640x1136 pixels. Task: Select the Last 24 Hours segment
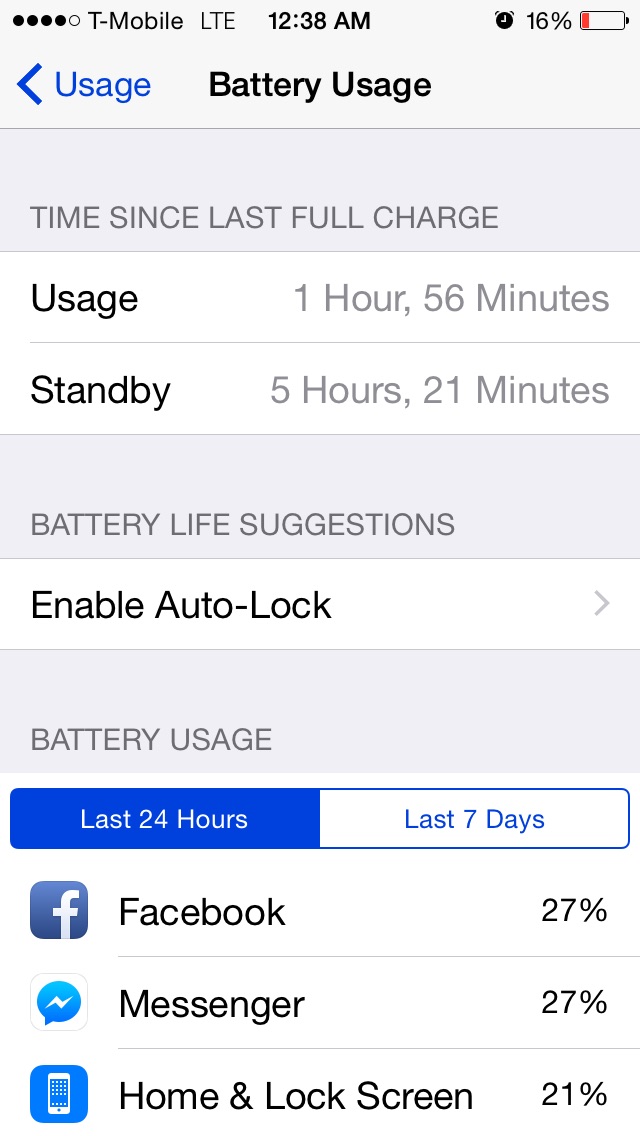click(x=165, y=819)
